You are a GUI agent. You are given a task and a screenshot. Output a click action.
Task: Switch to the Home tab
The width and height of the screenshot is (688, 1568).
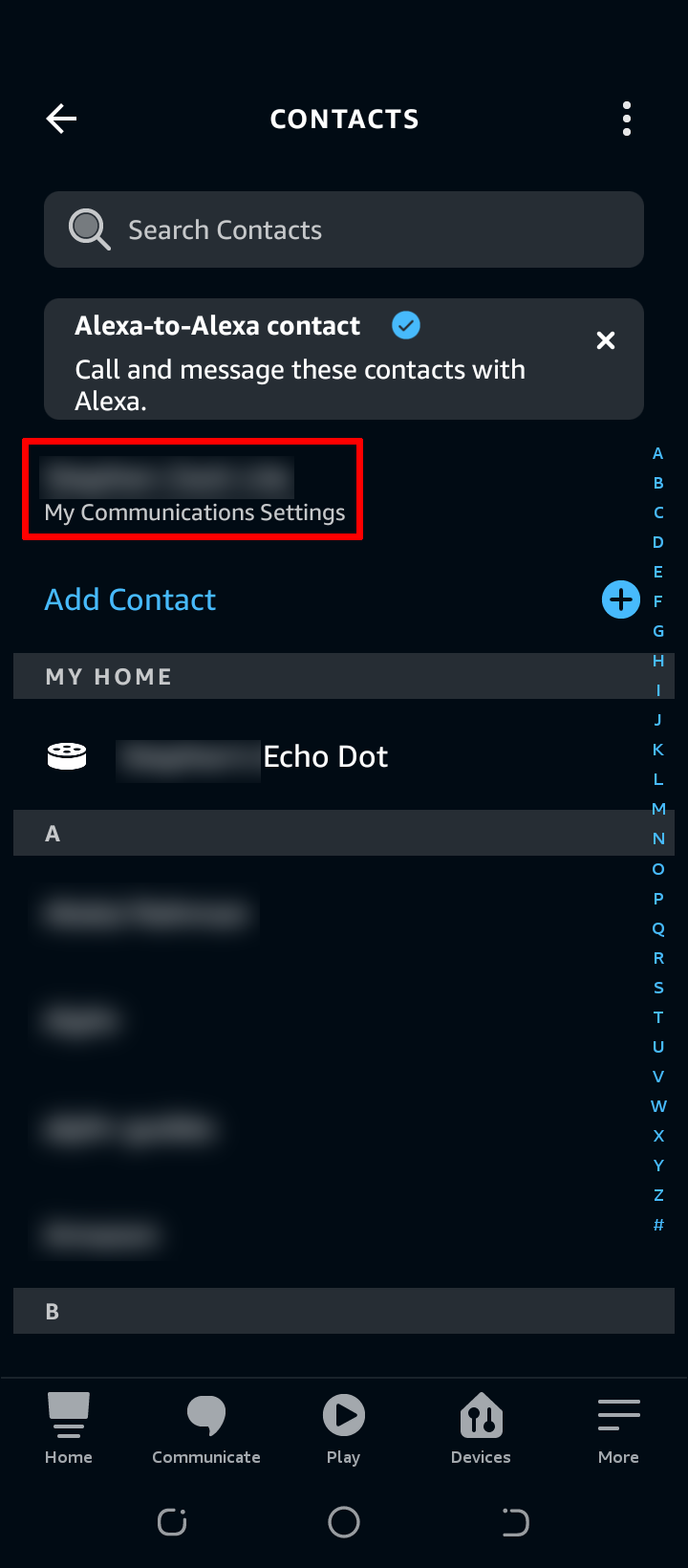coord(69,1428)
